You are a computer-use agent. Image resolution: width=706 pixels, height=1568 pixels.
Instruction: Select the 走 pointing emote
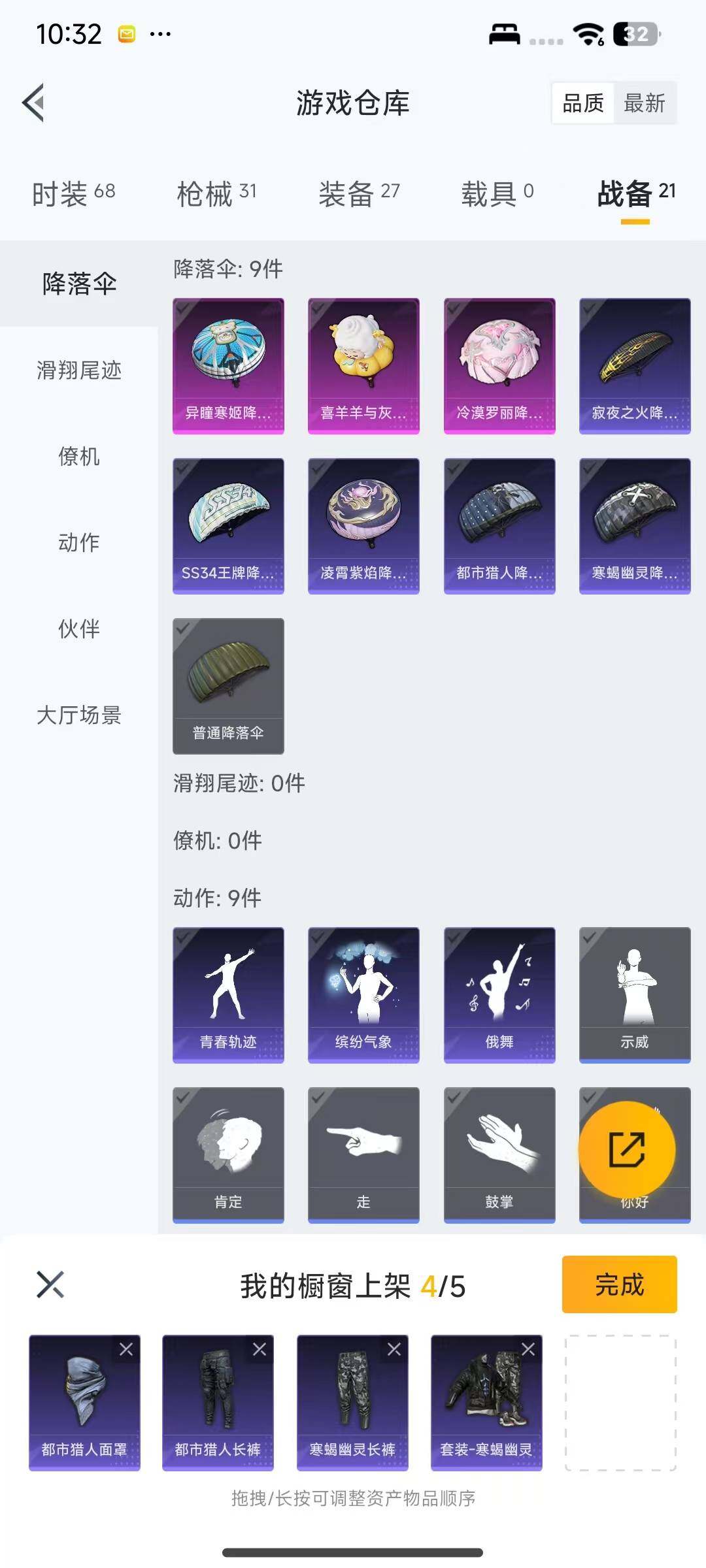(363, 1153)
